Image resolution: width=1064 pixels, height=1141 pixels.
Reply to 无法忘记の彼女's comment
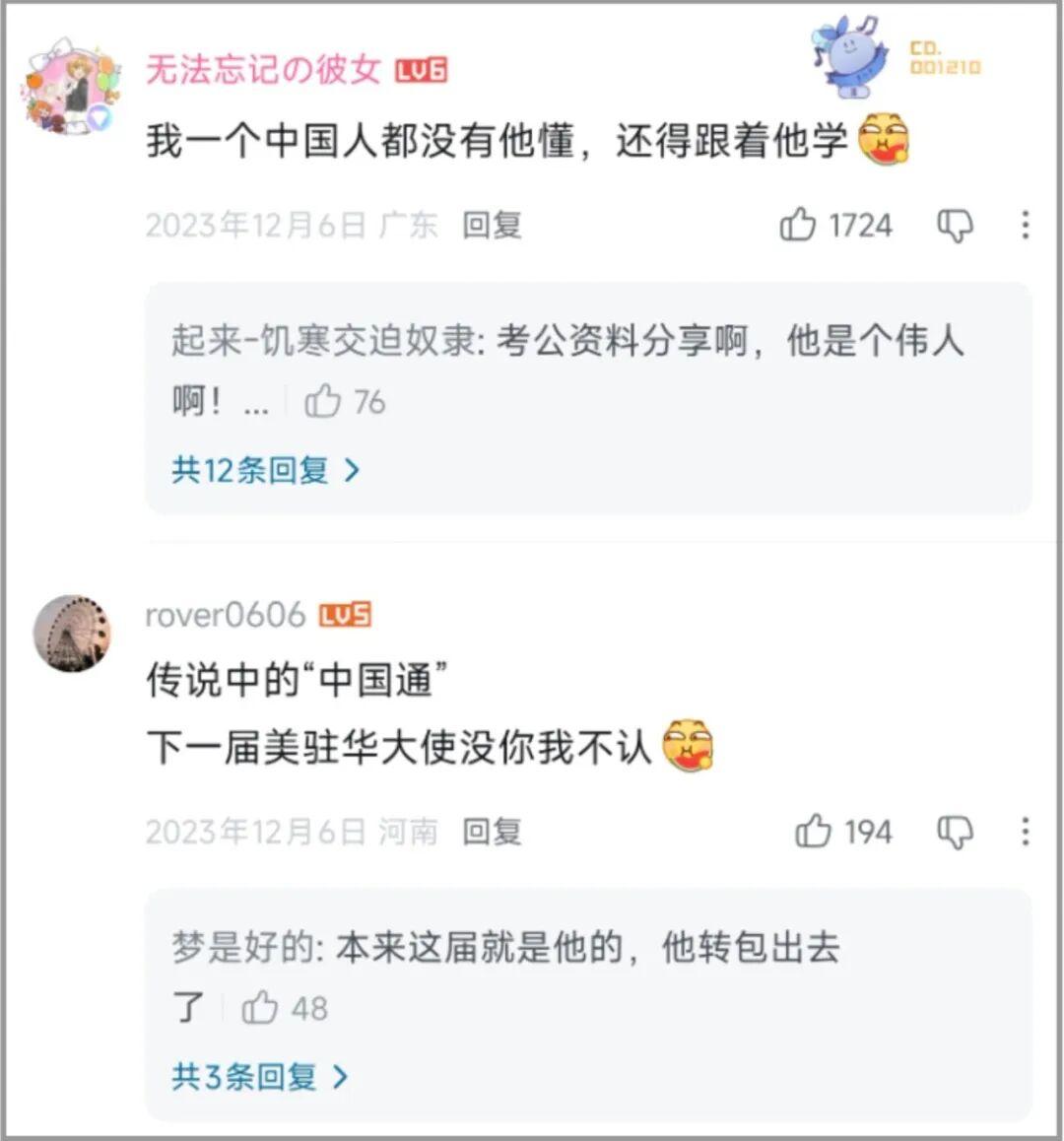[x=492, y=225]
